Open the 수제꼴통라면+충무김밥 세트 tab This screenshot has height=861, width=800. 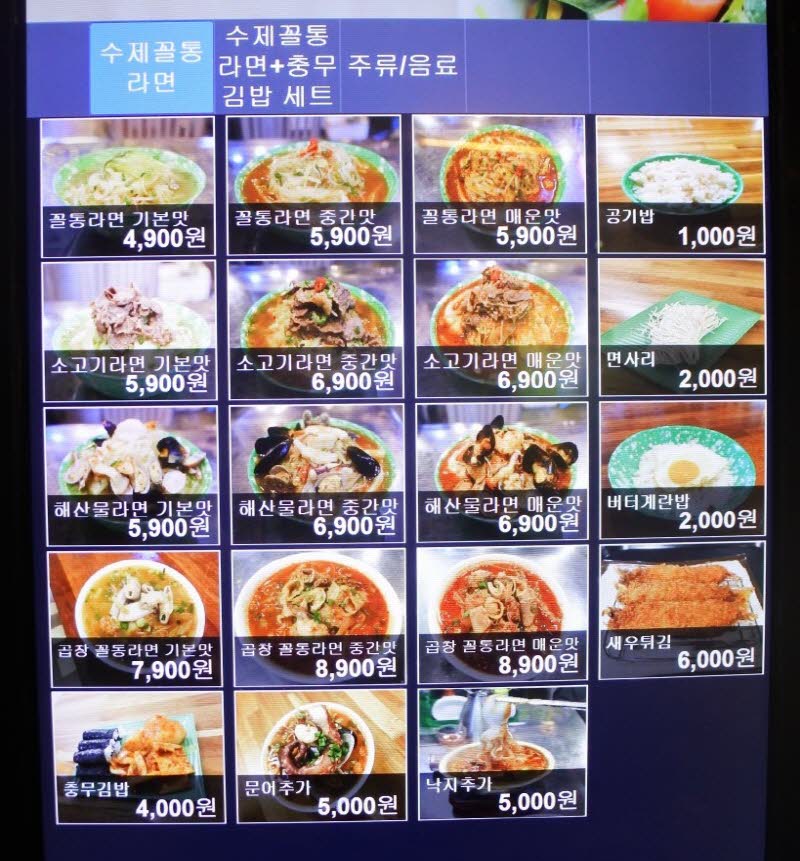click(x=277, y=67)
